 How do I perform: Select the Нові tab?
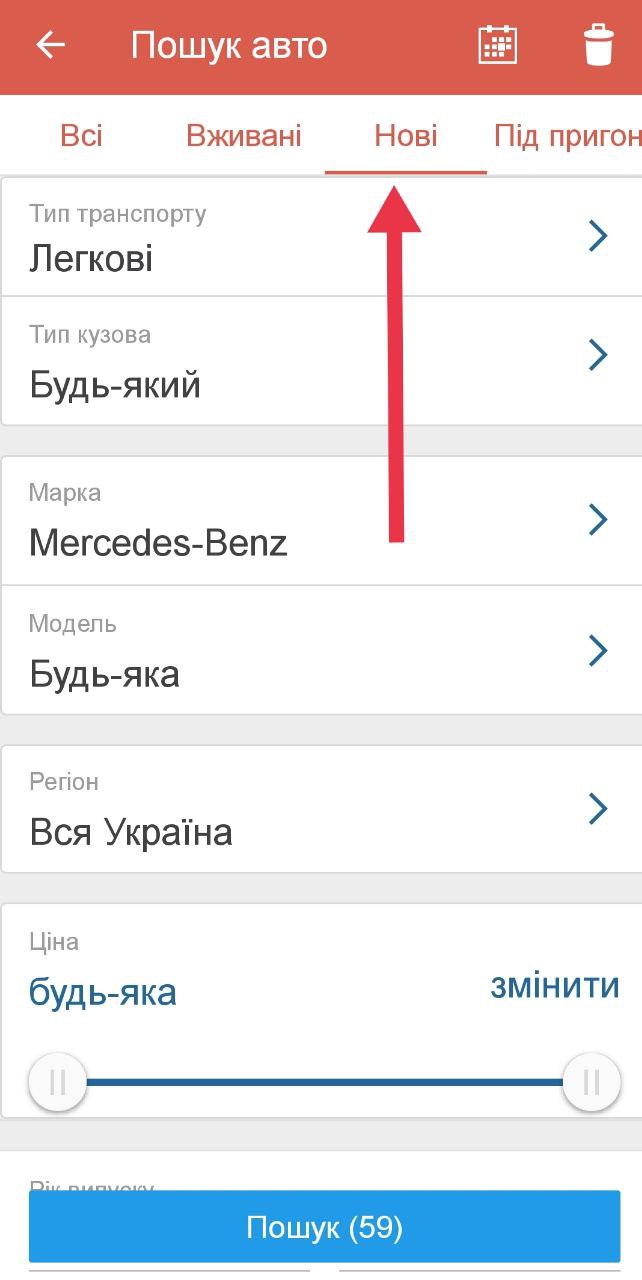click(406, 135)
